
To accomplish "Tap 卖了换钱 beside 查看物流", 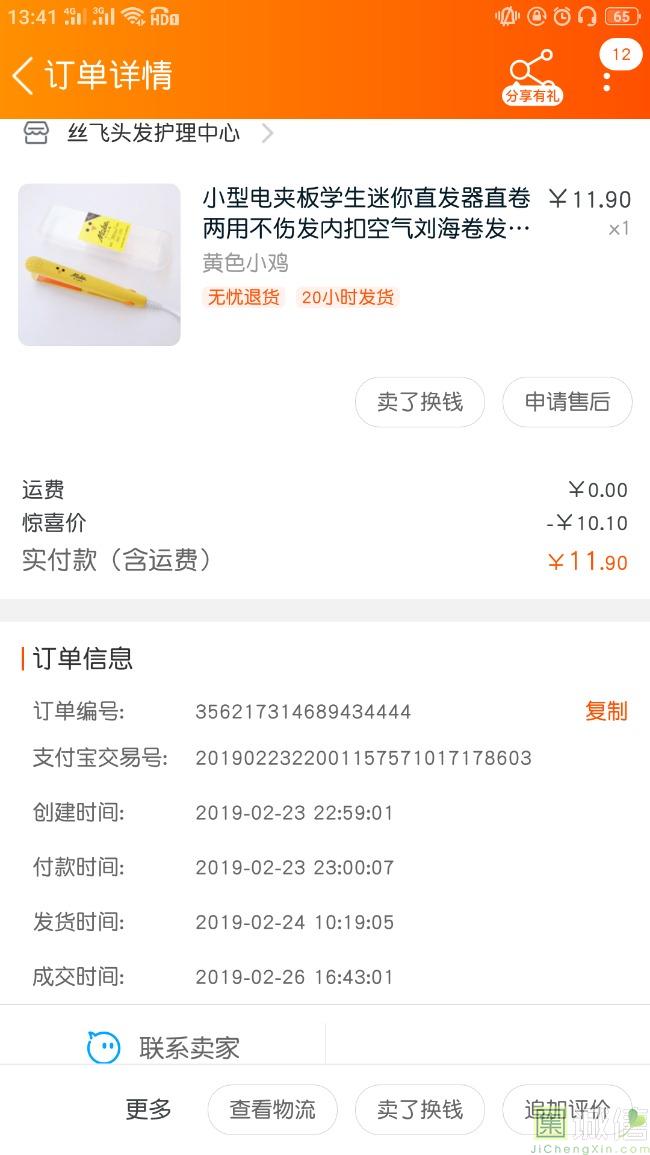I will coord(420,1109).
